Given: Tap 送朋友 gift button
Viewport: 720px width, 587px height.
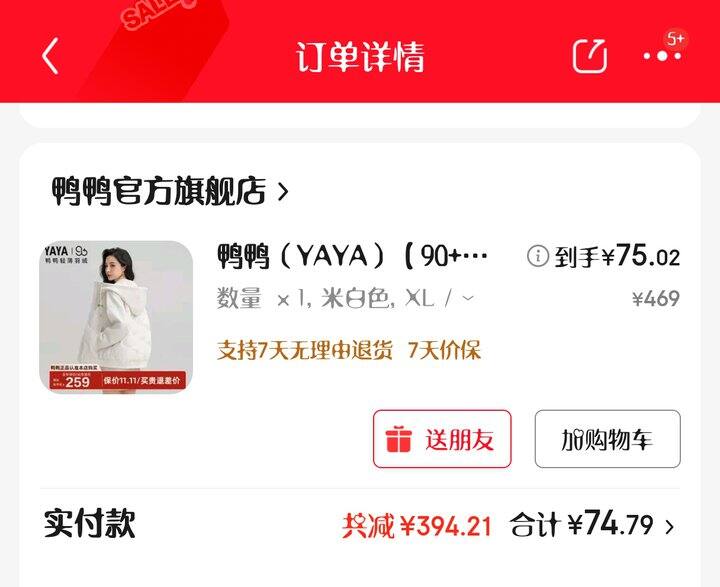Looking at the screenshot, I should click(x=442, y=439).
